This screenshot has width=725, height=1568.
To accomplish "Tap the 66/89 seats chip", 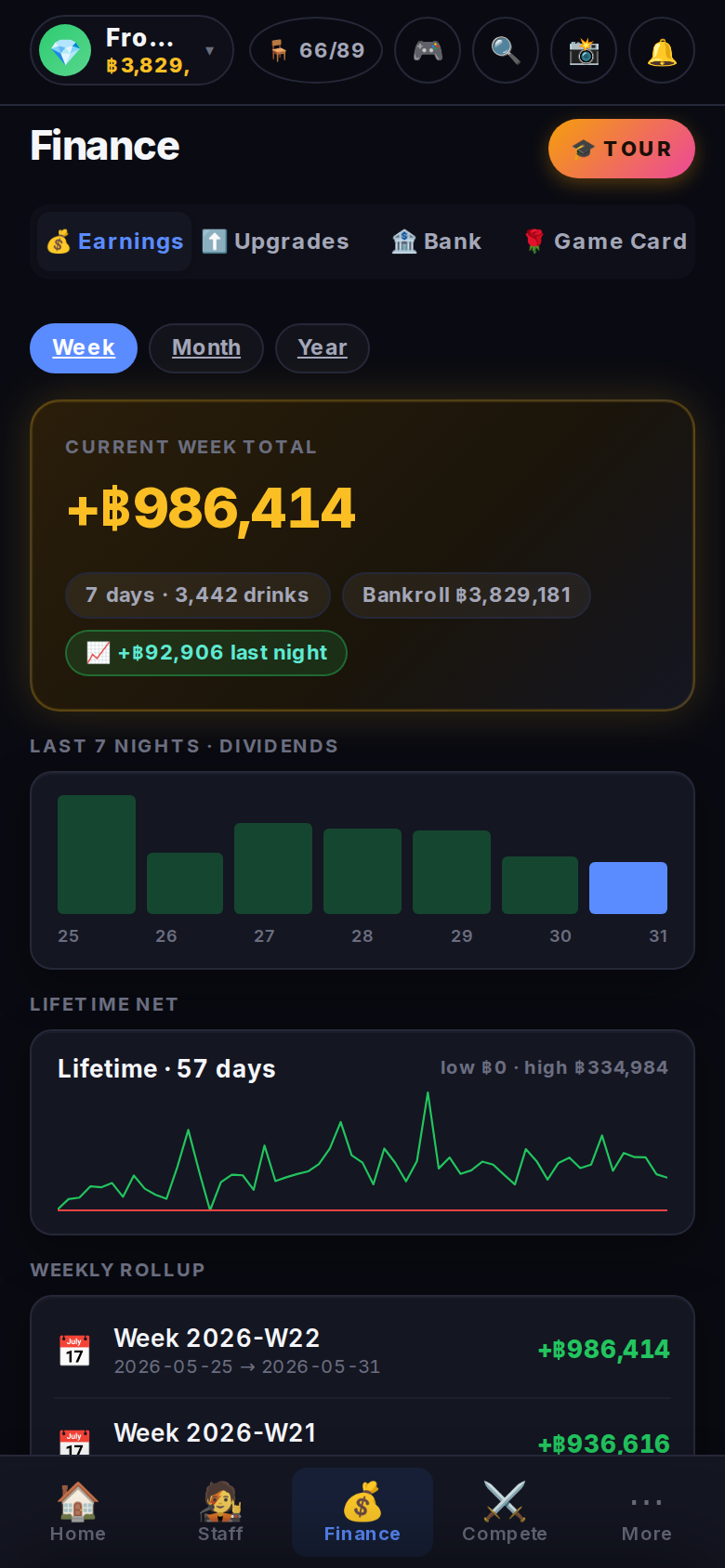I will [x=316, y=51].
